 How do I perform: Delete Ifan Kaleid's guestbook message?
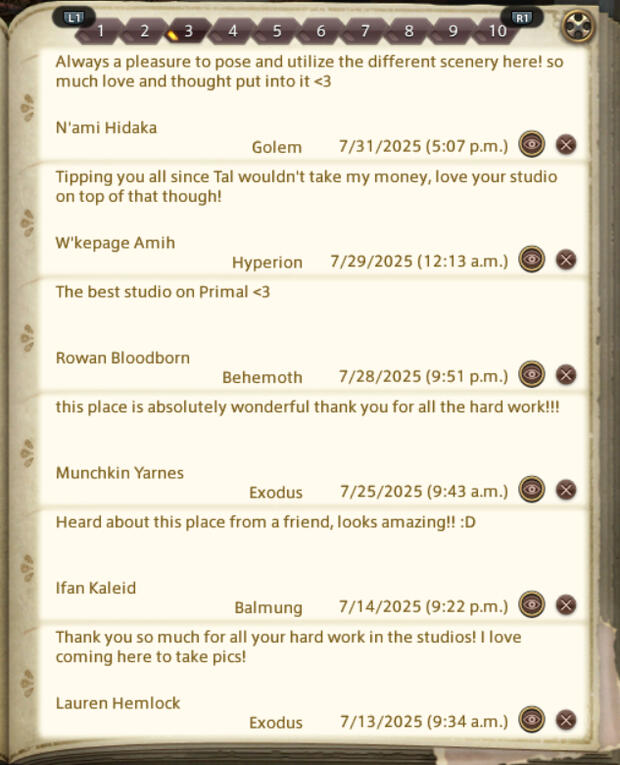pyautogui.click(x=566, y=605)
